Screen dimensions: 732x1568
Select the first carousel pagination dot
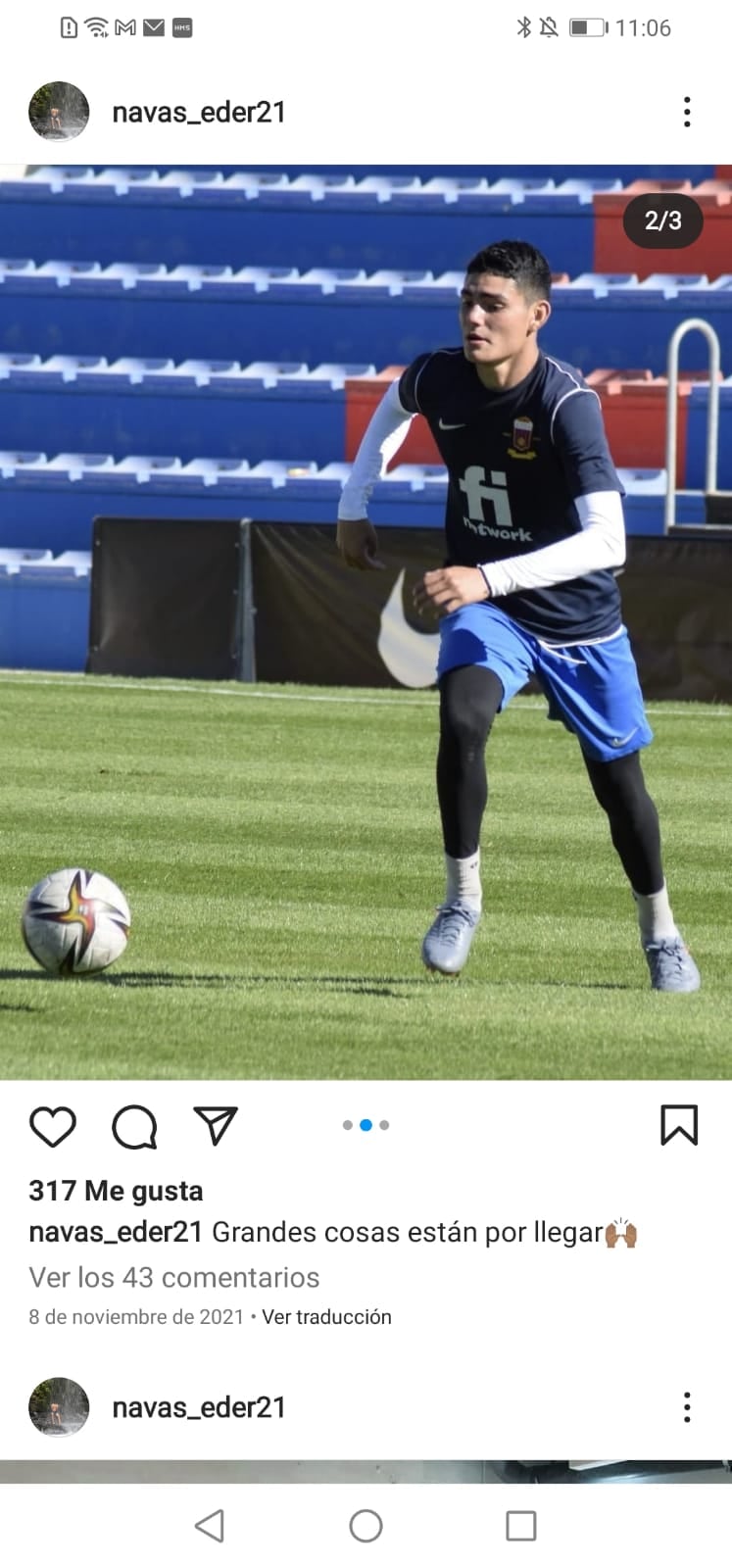(346, 1125)
